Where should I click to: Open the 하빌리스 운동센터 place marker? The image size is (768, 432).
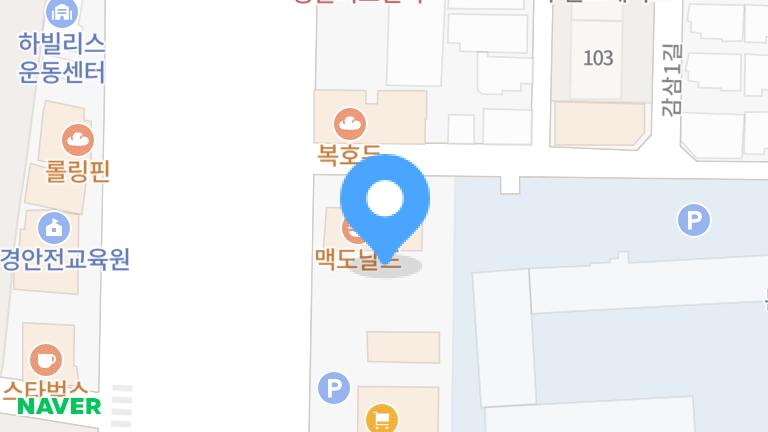click(x=62, y=13)
